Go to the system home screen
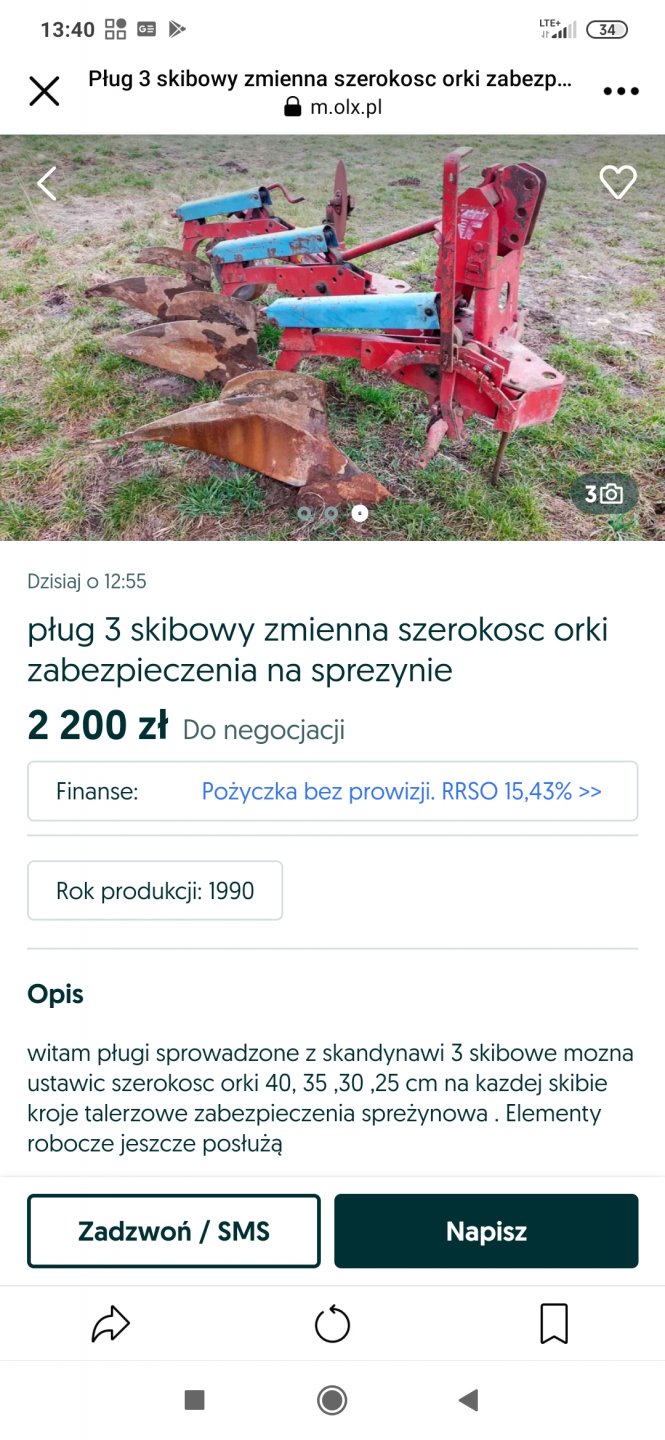The width and height of the screenshot is (665, 1440). coord(332,1400)
